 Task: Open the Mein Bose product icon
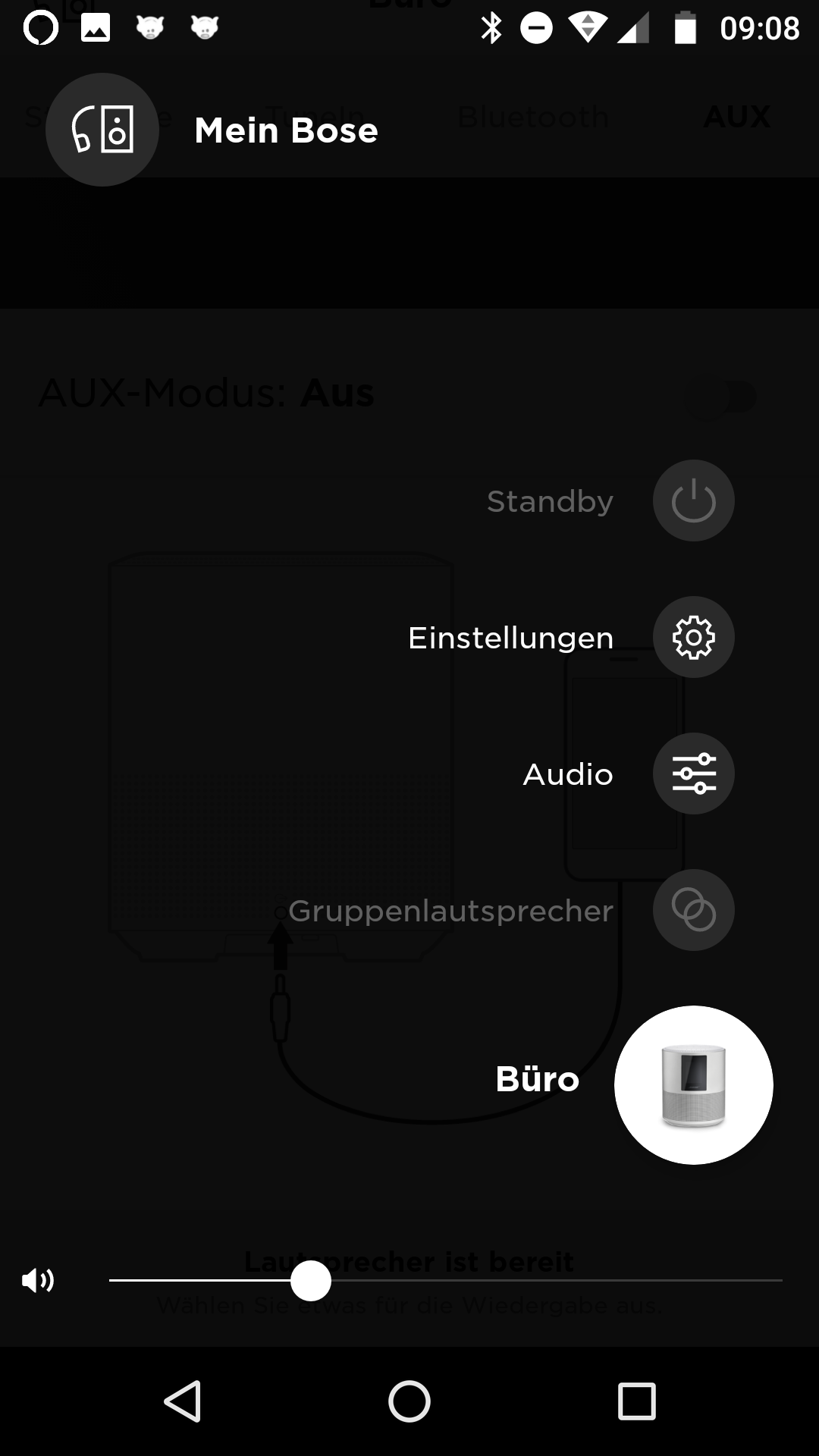tap(102, 130)
